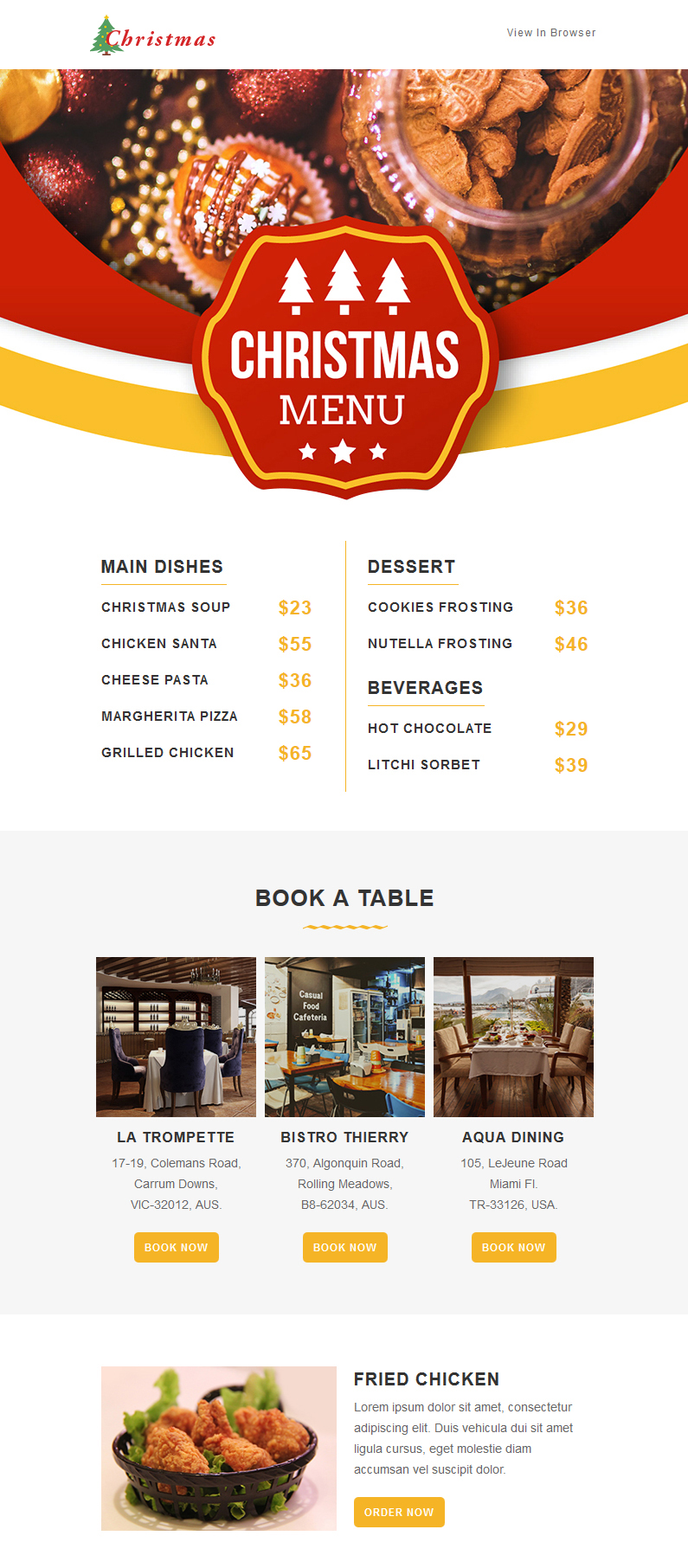Tap Order Now for Fried Chicken
688x1568 pixels.
click(x=399, y=1512)
